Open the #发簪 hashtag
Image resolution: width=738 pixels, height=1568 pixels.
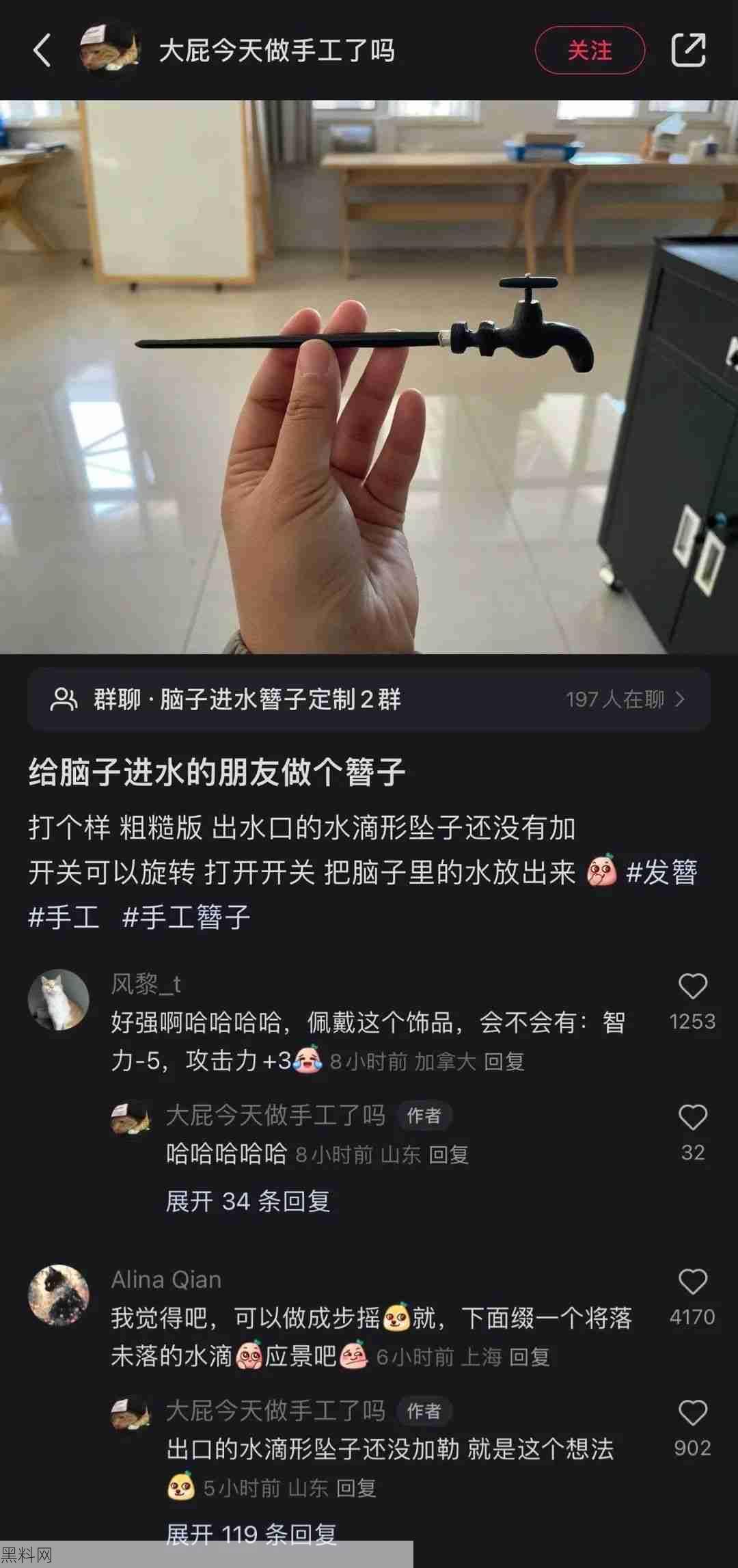(x=661, y=872)
